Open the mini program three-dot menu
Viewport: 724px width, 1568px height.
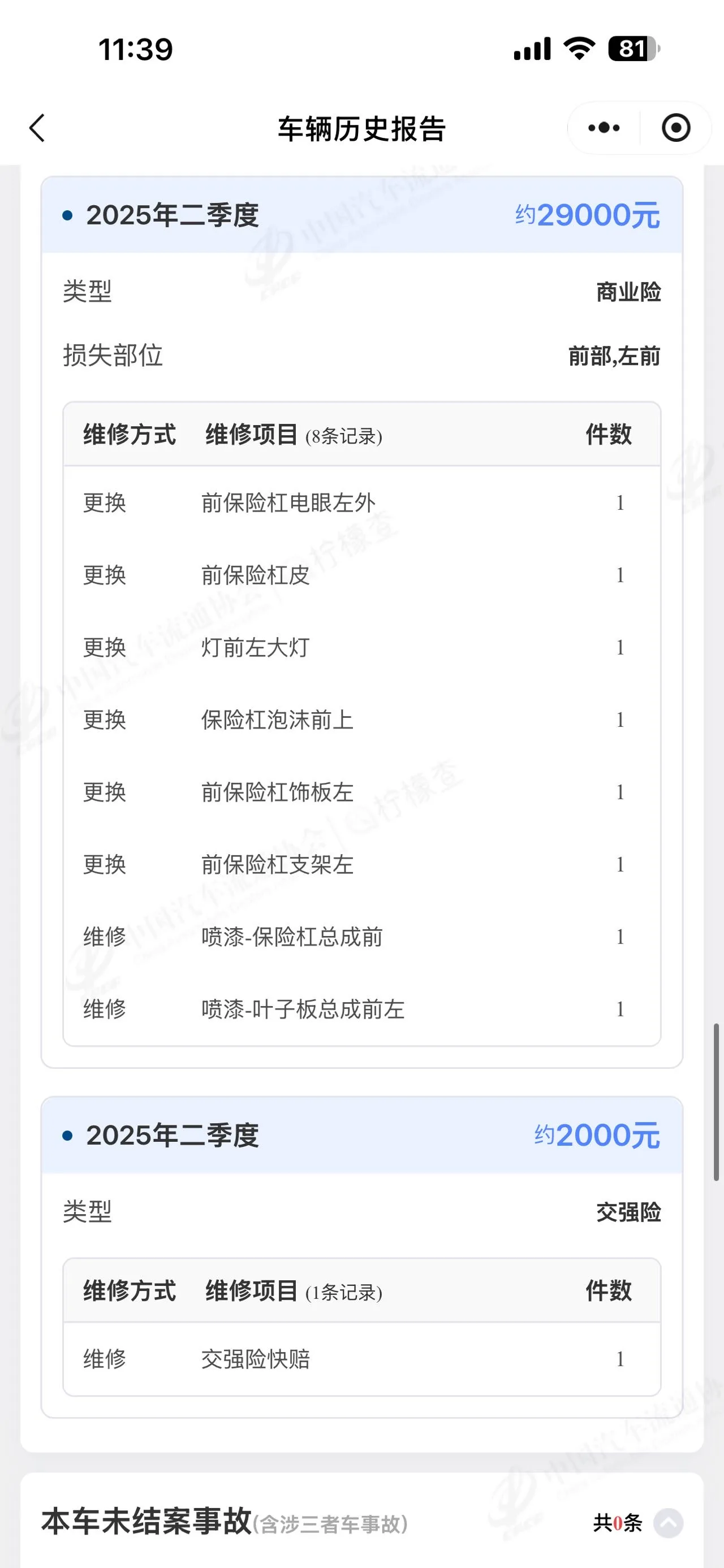(x=604, y=128)
